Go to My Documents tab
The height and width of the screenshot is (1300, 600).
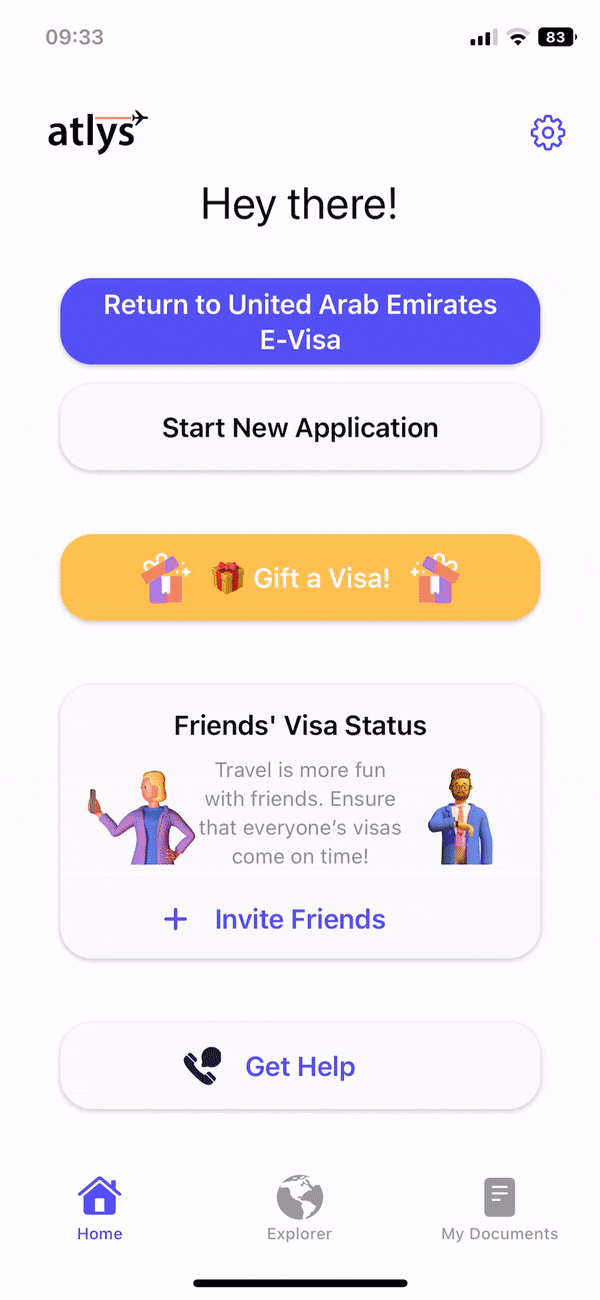click(499, 1208)
